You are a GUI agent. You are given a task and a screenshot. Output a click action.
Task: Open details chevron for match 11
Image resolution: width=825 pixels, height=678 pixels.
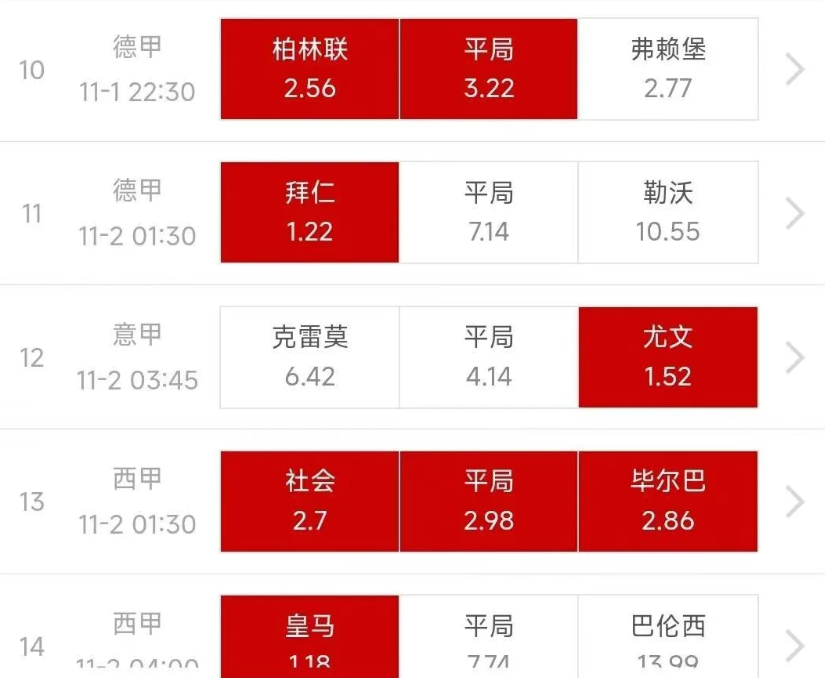point(795,213)
